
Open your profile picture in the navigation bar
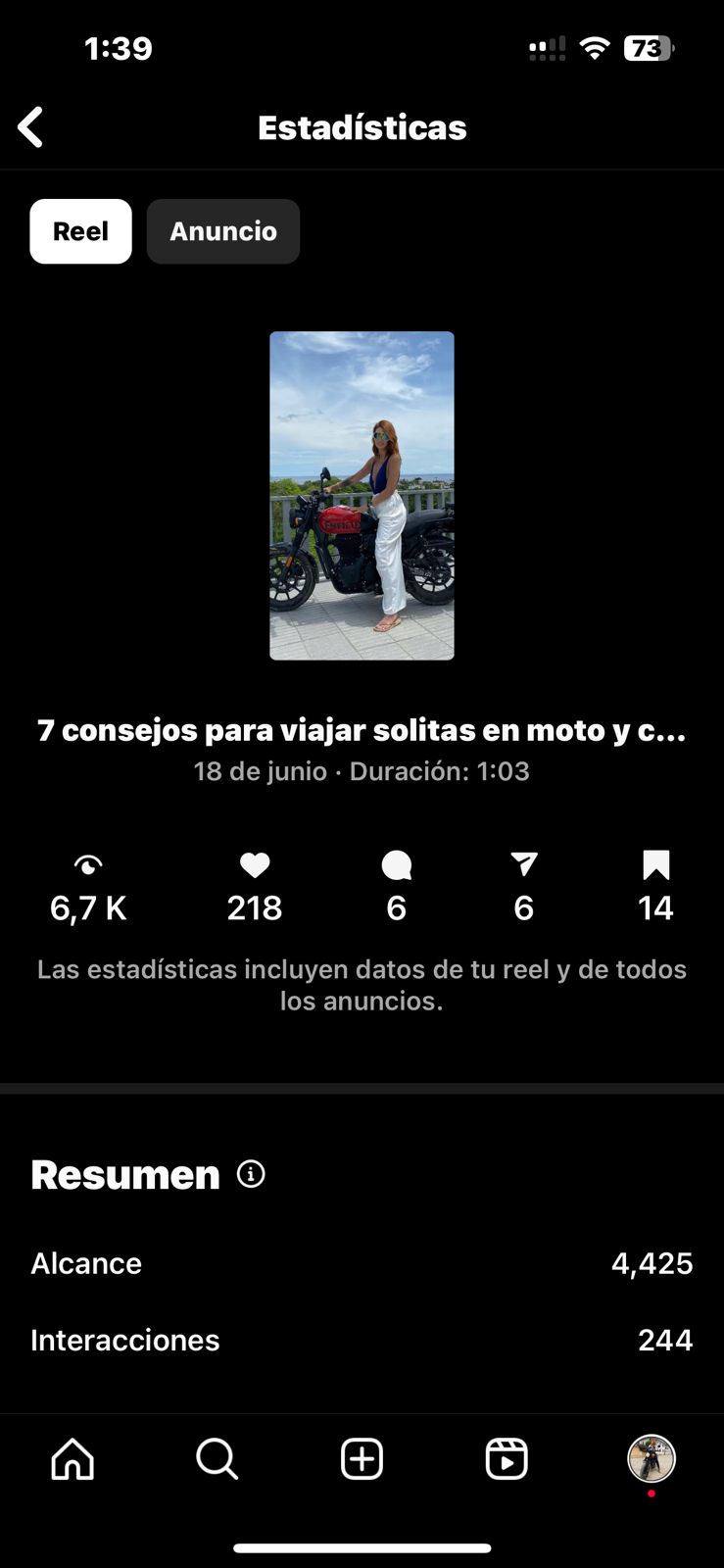coord(652,1458)
